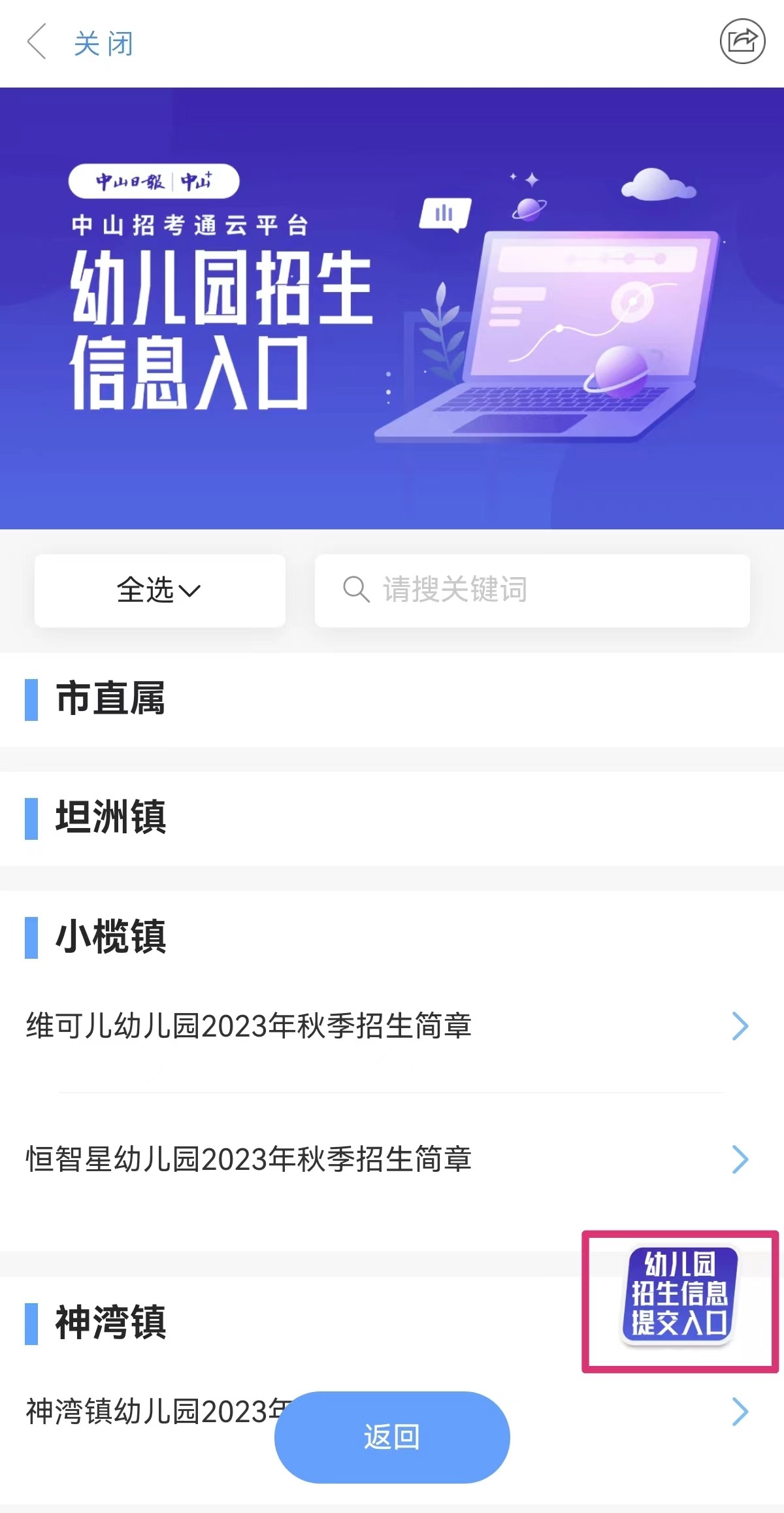This screenshot has width=784, height=1513.
Task: Expand the 坦洲镇 section
Action: 111,818
